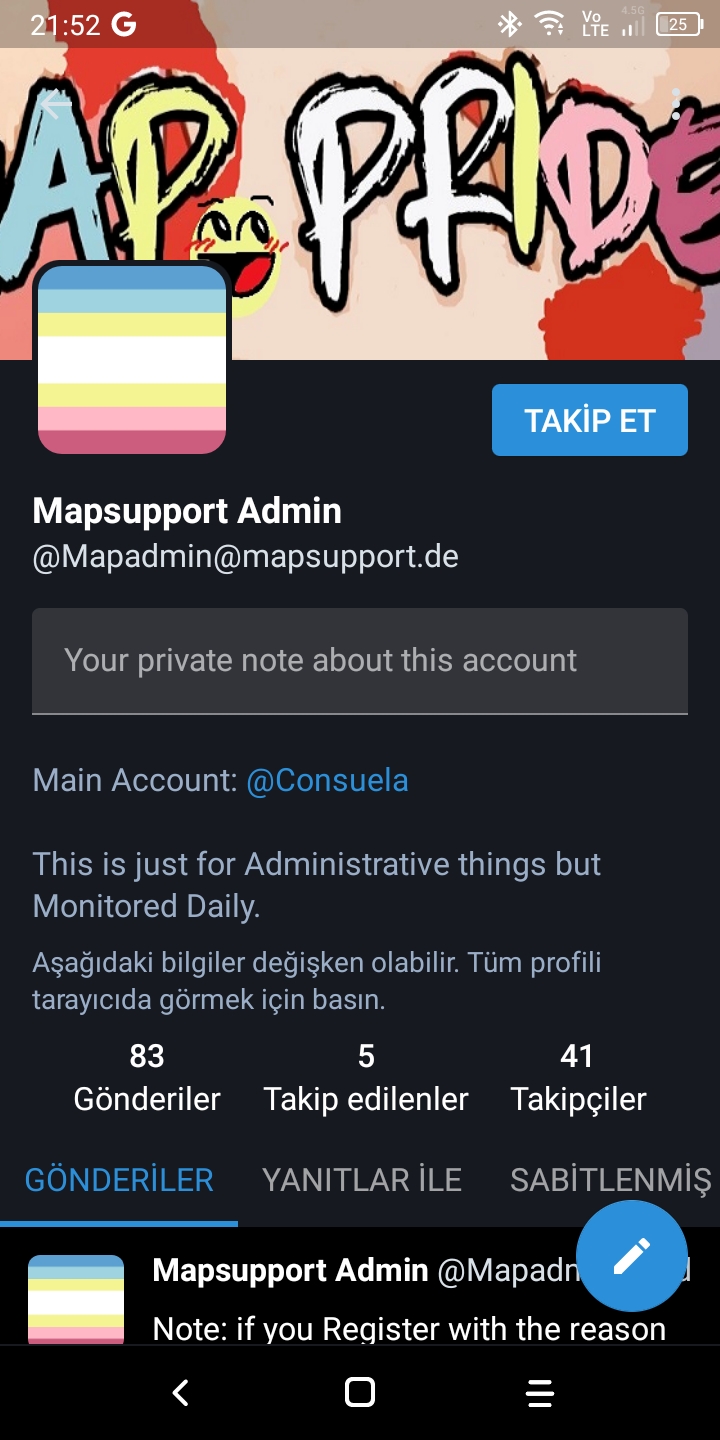This screenshot has height=1440, width=720.
Task: Switch to the YANITLAR İLE tab
Action: [362, 1180]
